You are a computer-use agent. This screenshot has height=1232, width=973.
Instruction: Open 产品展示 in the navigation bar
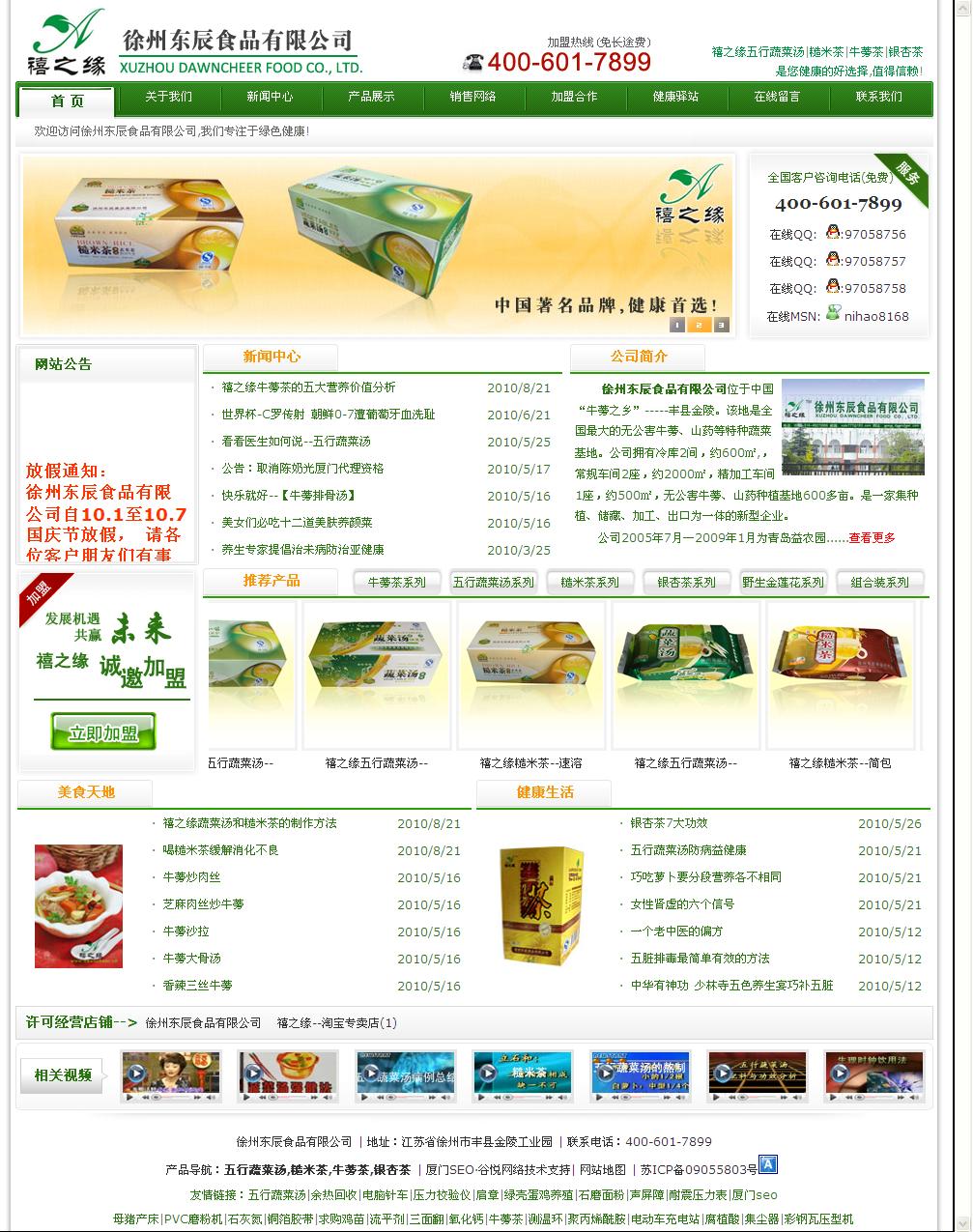tap(371, 97)
